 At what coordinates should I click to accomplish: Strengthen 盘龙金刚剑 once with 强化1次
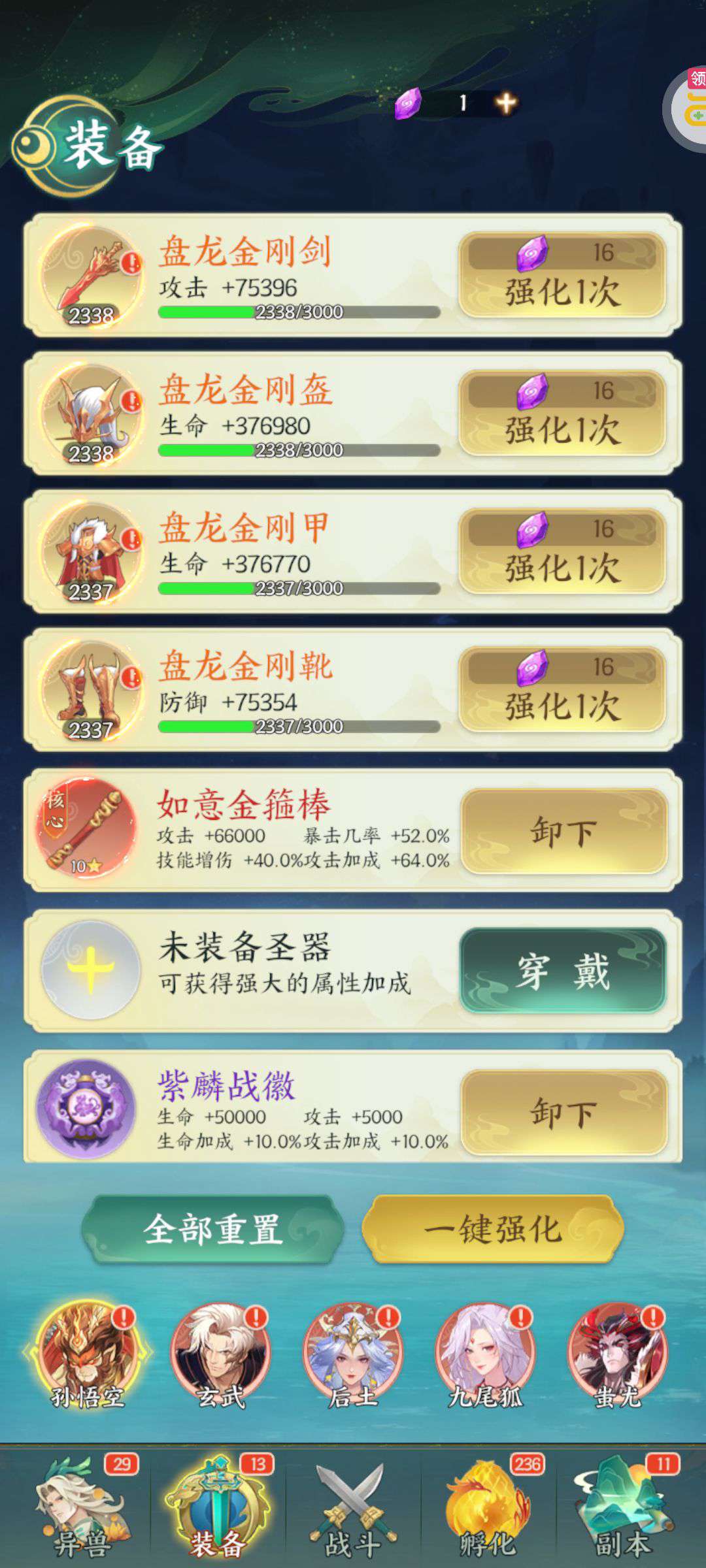point(562,275)
